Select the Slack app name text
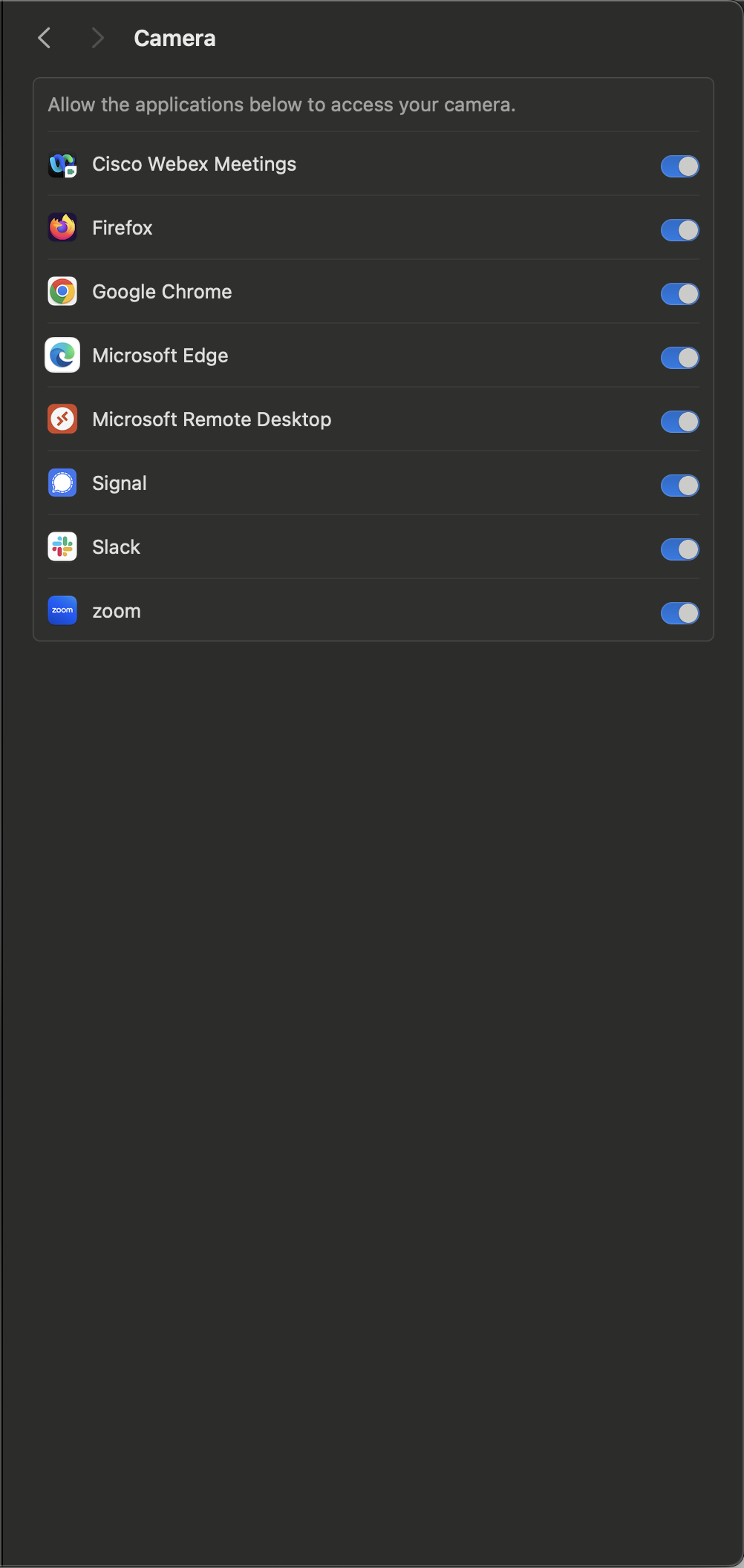Screen dimensions: 744x1568 [116, 546]
